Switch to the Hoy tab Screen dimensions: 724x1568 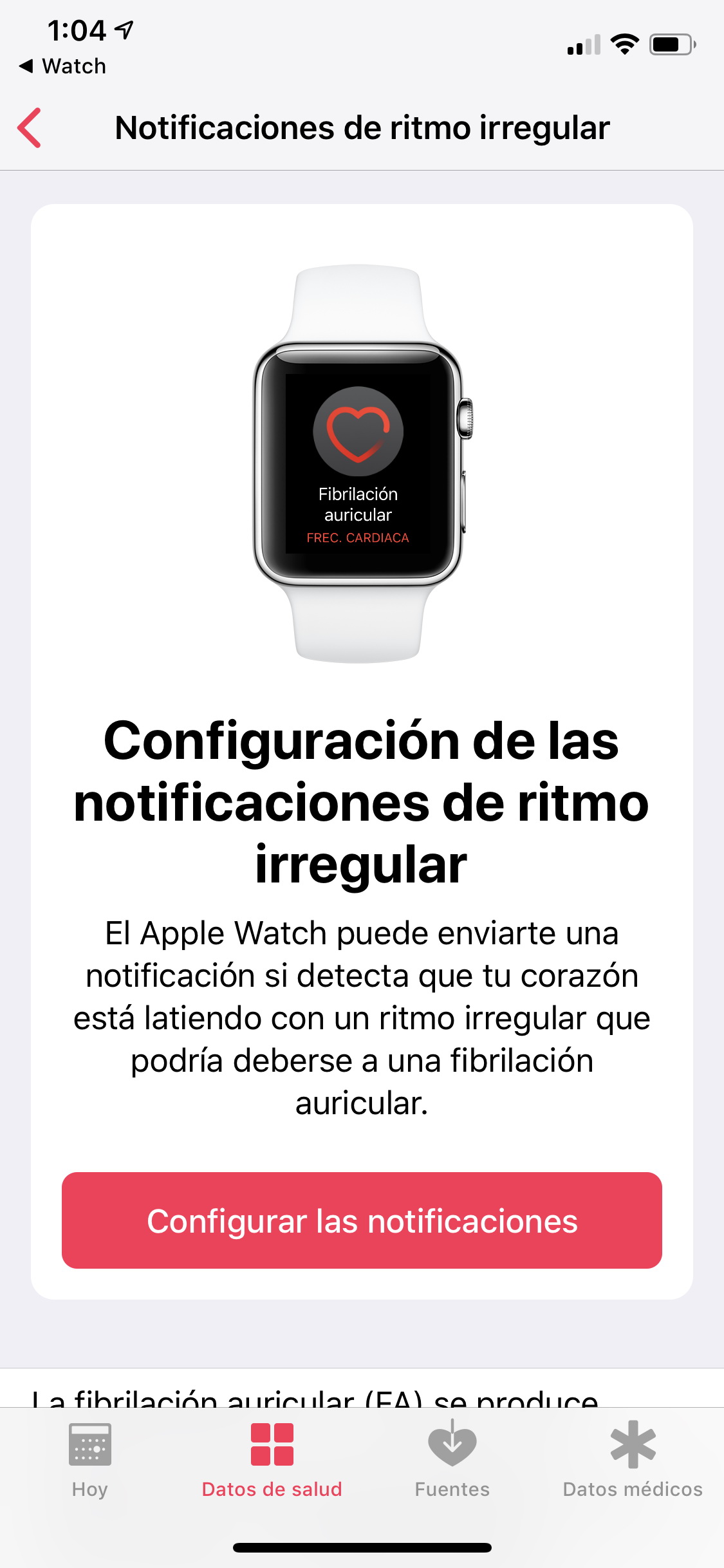[x=90, y=1460]
